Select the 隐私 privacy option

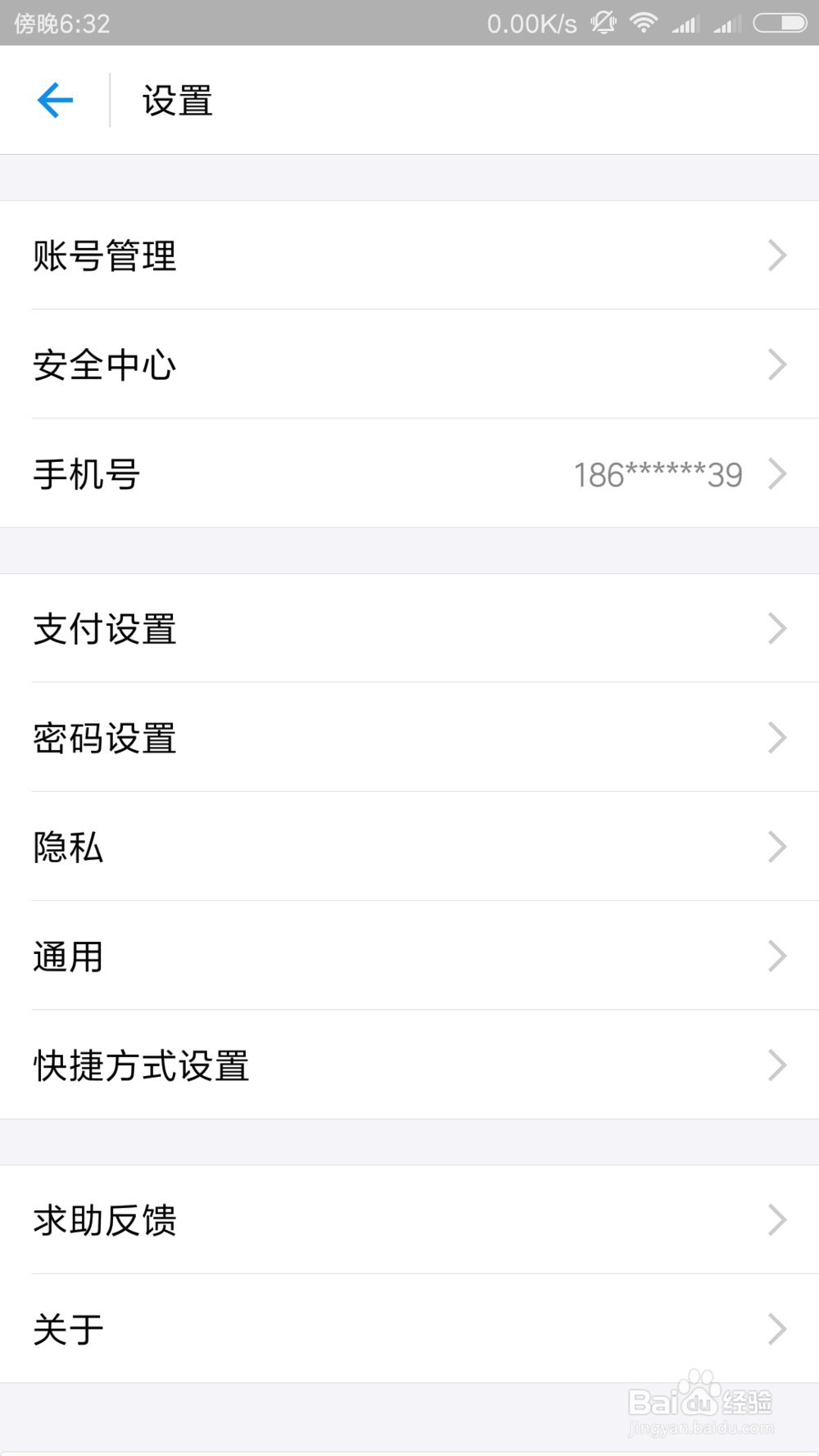pyautogui.click(x=409, y=848)
